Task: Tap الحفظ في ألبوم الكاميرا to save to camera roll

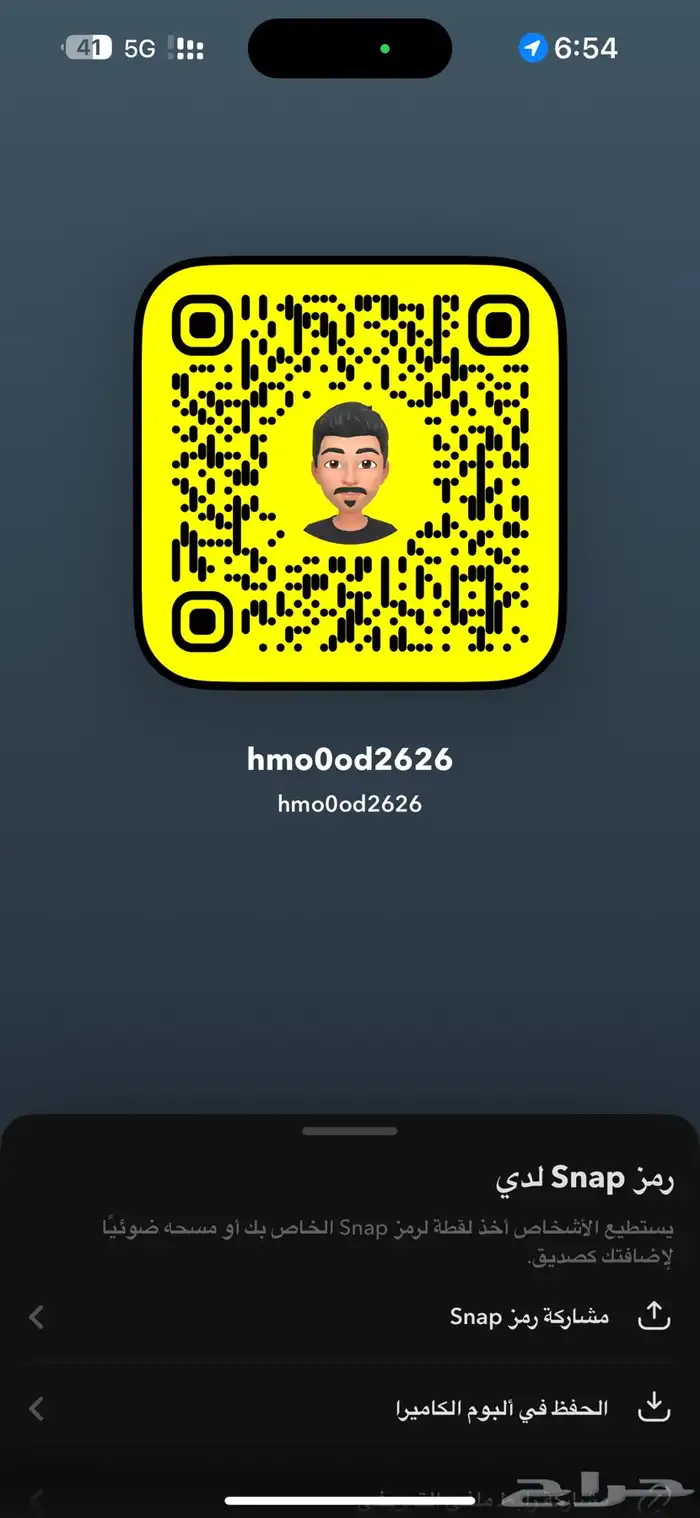Action: [x=500, y=1408]
